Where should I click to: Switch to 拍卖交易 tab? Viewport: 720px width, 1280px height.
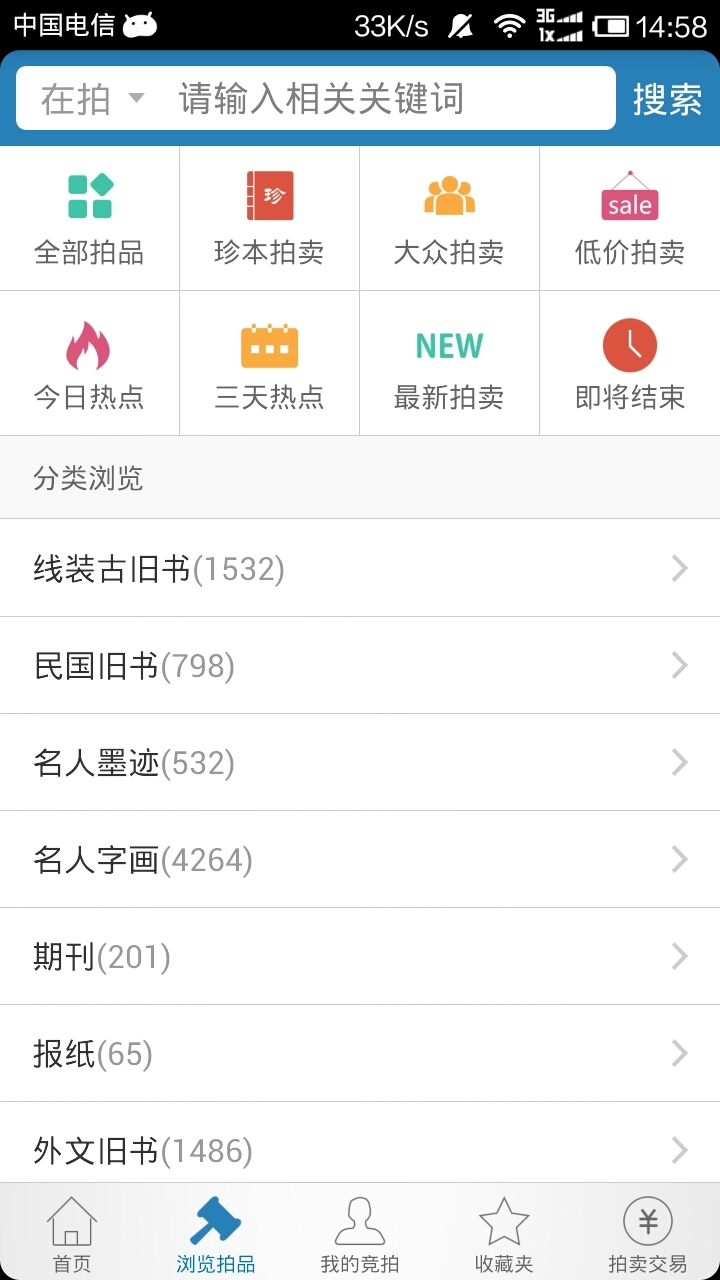coord(648,1233)
